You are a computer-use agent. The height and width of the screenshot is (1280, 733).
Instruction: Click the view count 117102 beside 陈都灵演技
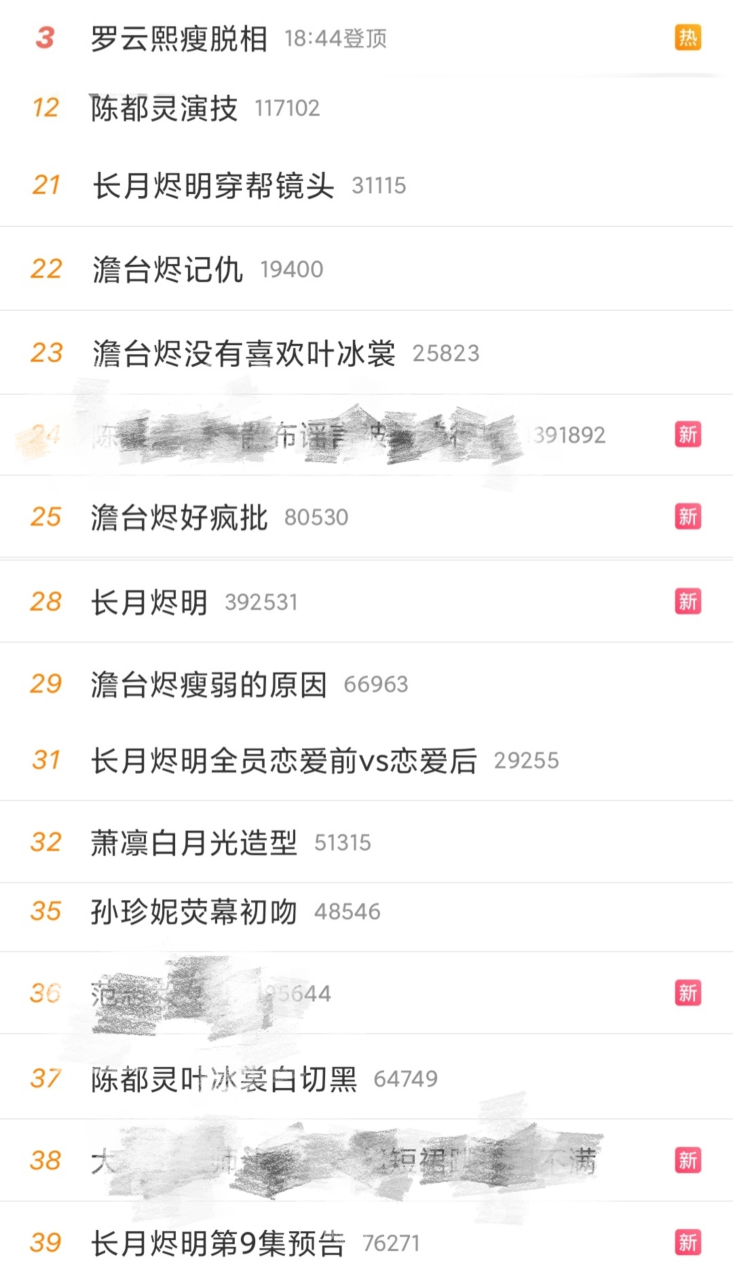(x=289, y=110)
